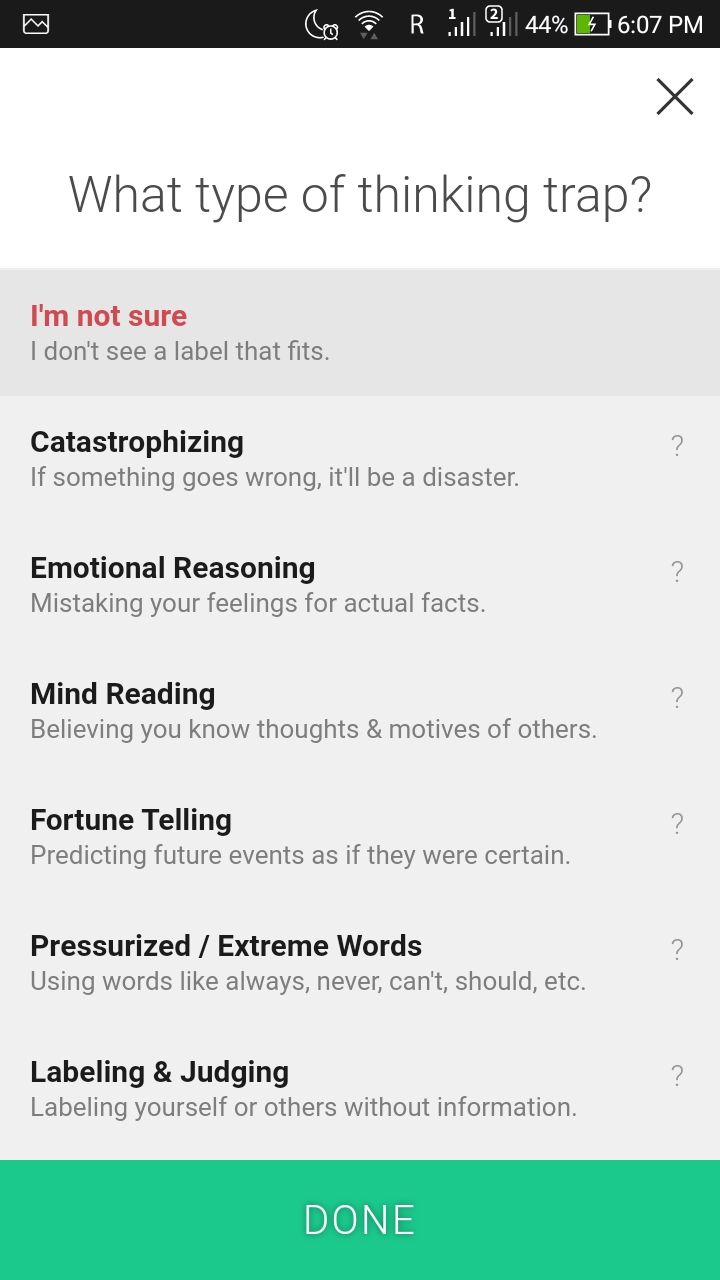Choose the Fortune Telling trap
720x1280 pixels.
click(x=300, y=837)
